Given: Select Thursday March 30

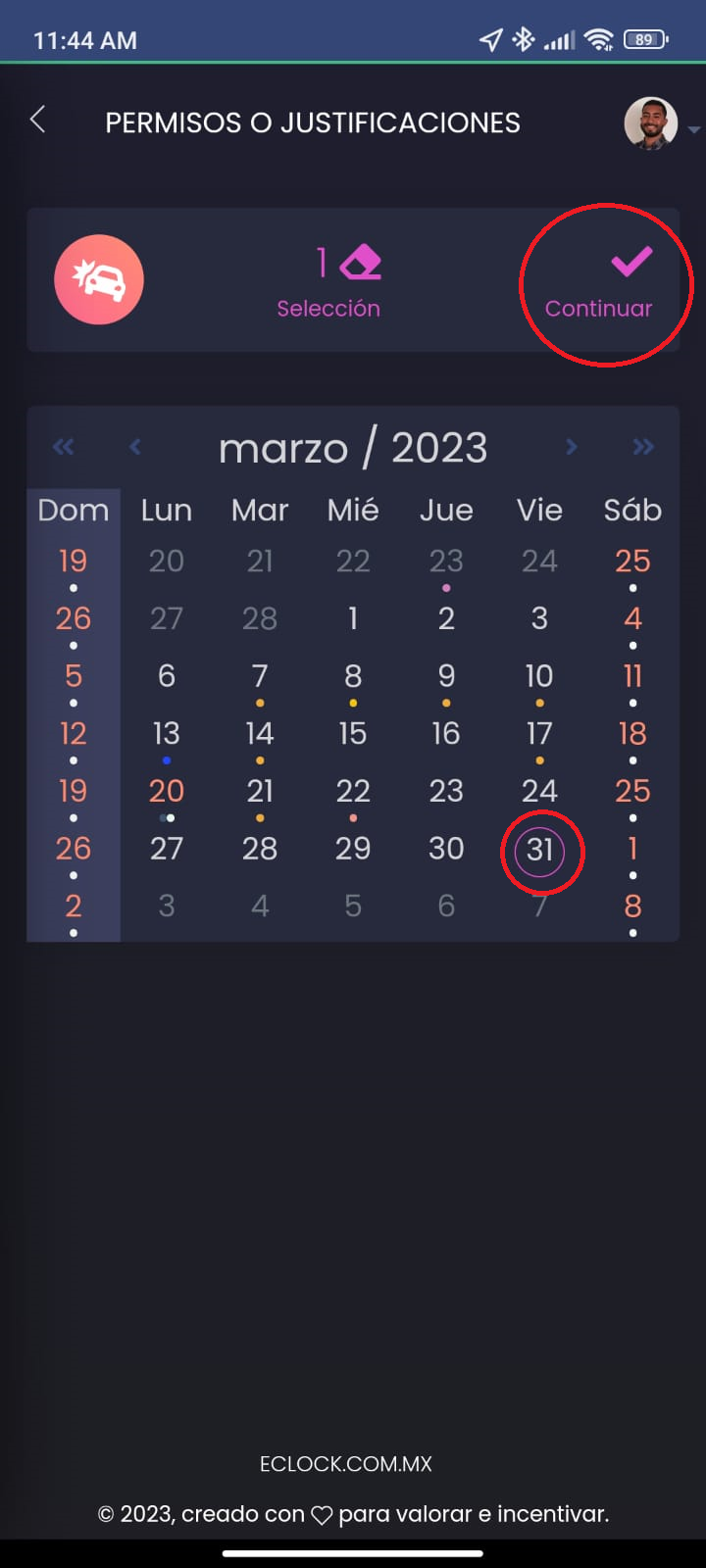Looking at the screenshot, I should 446,849.
